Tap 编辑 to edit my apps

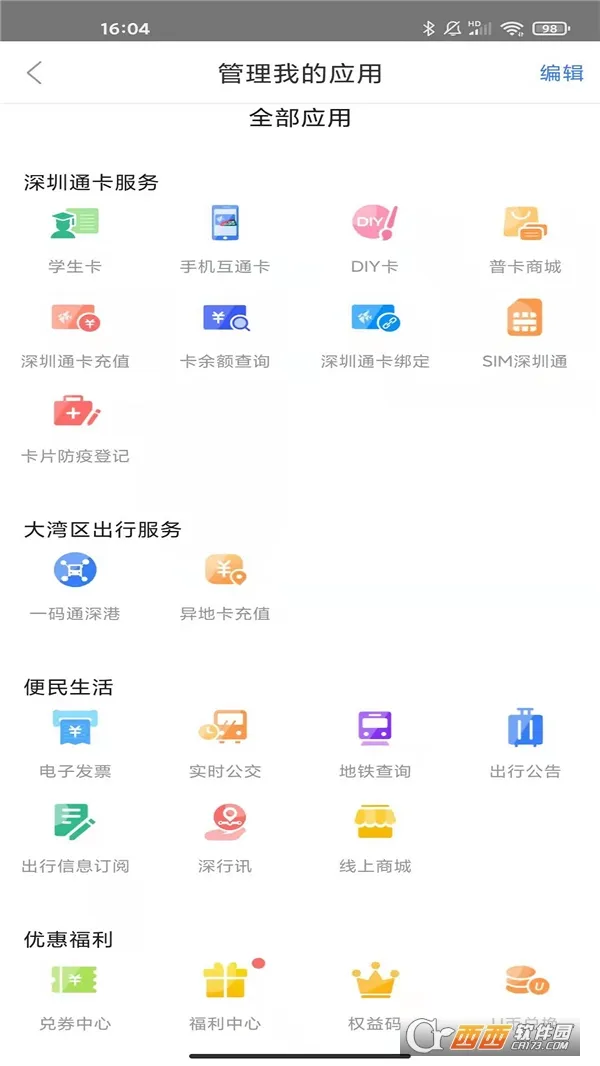pyautogui.click(x=561, y=73)
